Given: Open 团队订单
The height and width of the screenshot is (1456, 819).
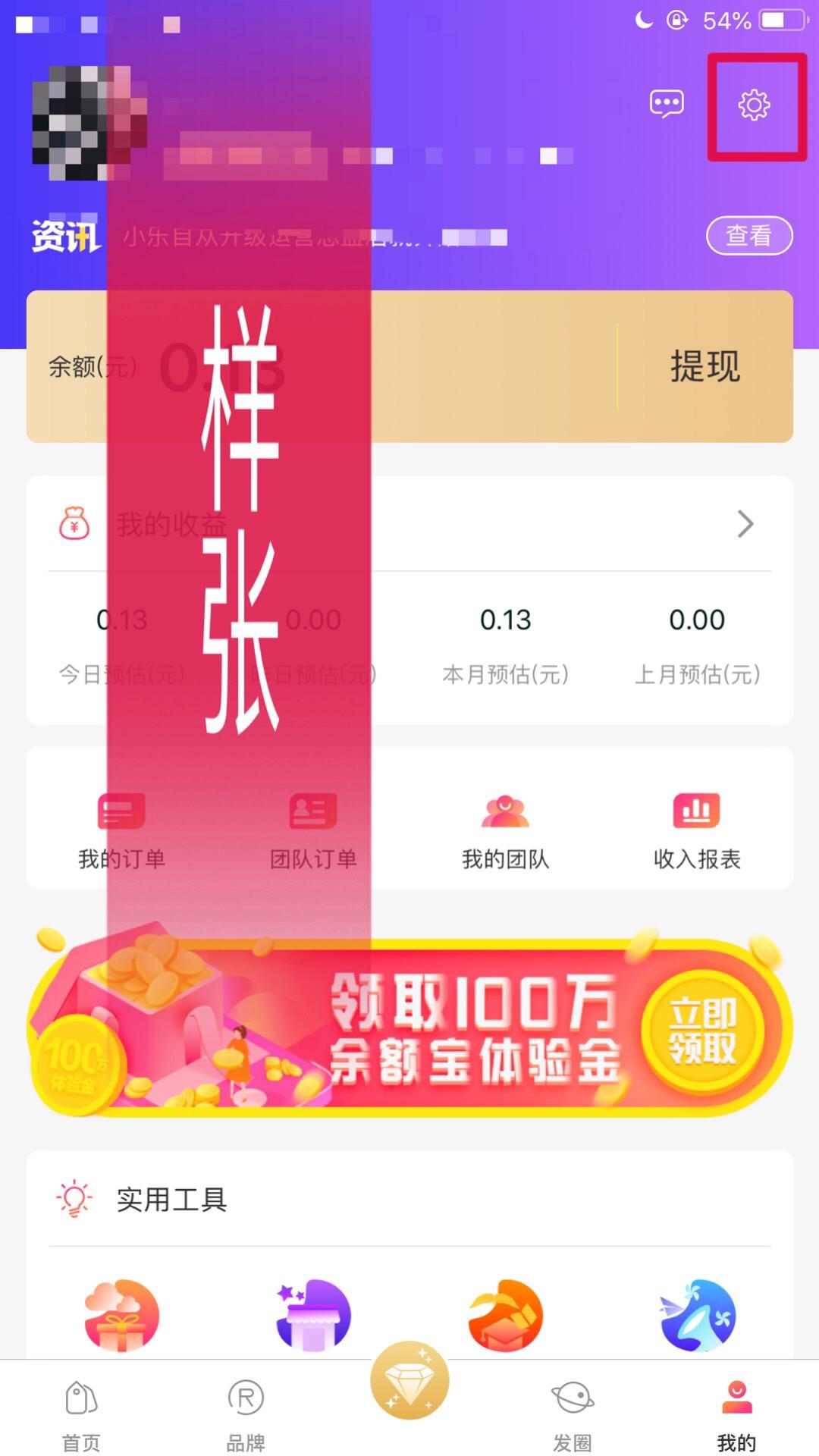Looking at the screenshot, I should [313, 830].
